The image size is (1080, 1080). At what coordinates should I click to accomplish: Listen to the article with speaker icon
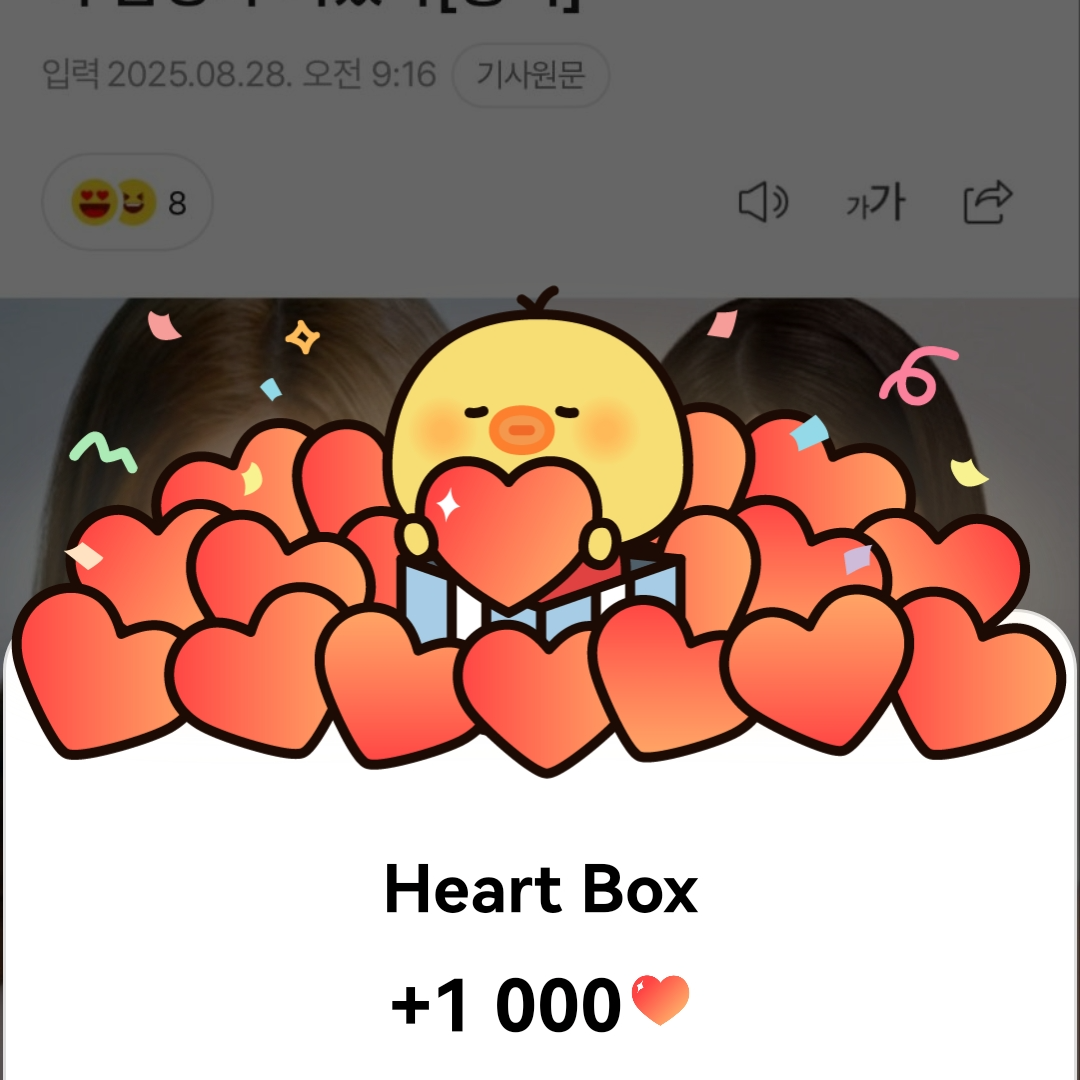(762, 204)
